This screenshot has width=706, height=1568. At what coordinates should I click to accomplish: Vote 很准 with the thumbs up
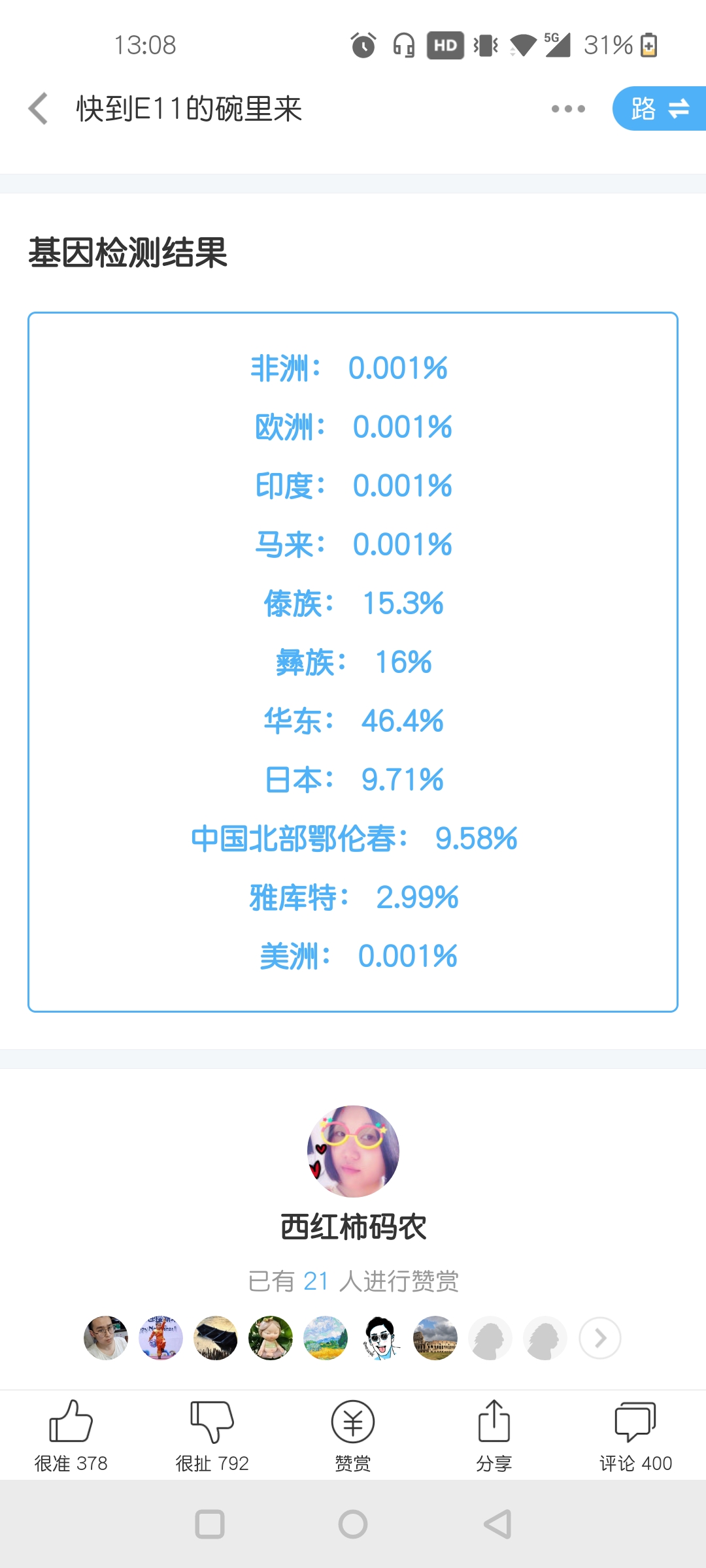tap(71, 1436)
